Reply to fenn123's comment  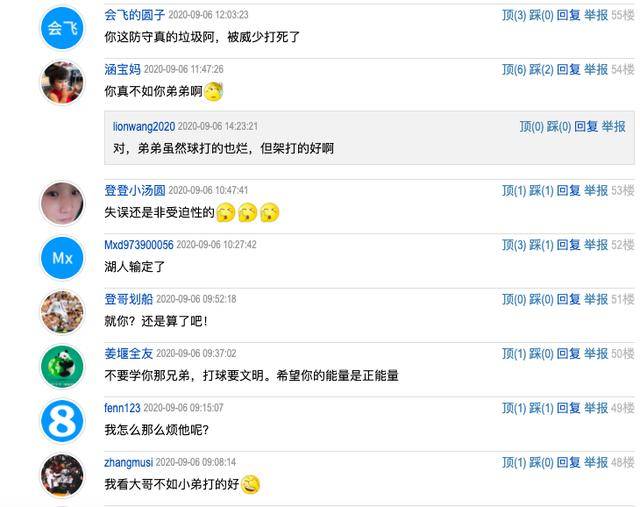point(568,408)
